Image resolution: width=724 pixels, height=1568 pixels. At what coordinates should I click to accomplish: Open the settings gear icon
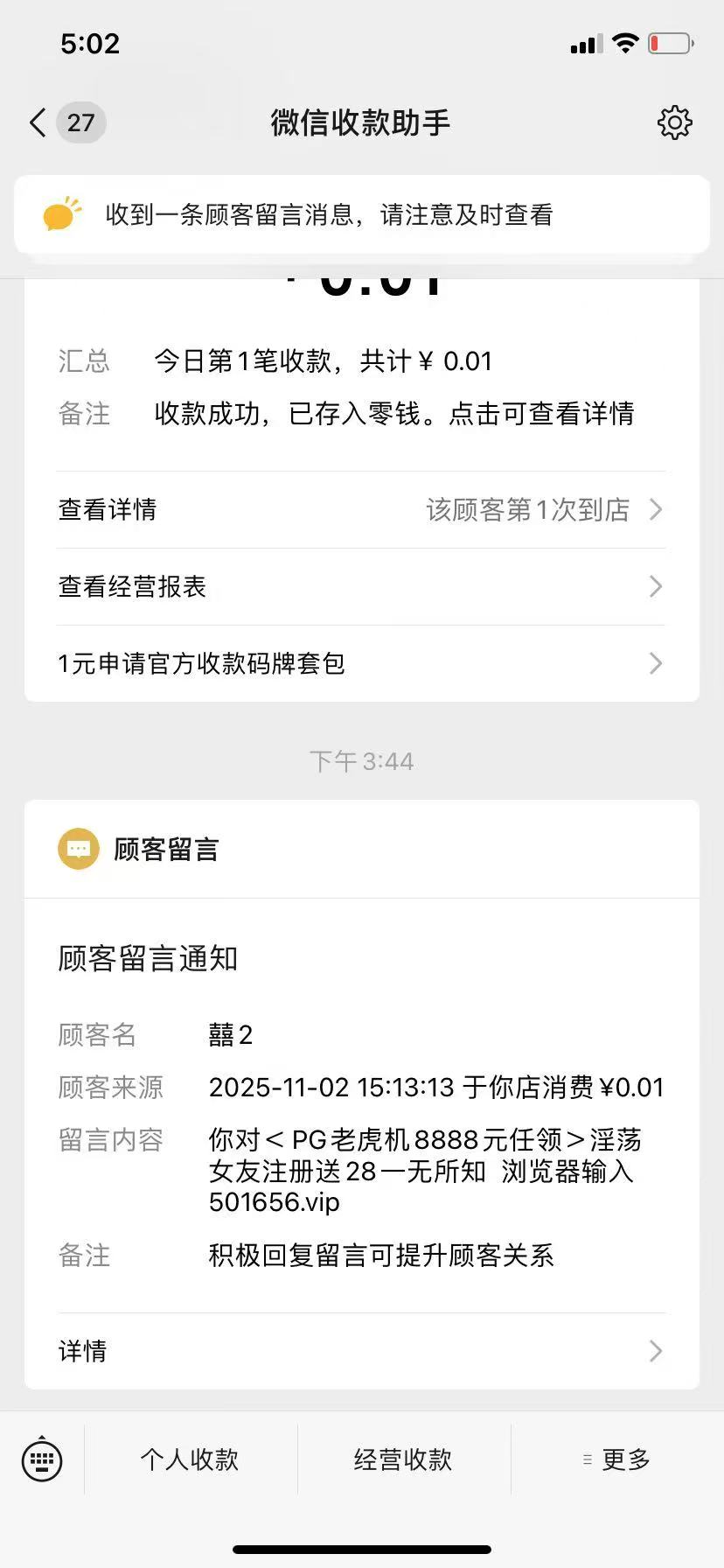point(674,122)
